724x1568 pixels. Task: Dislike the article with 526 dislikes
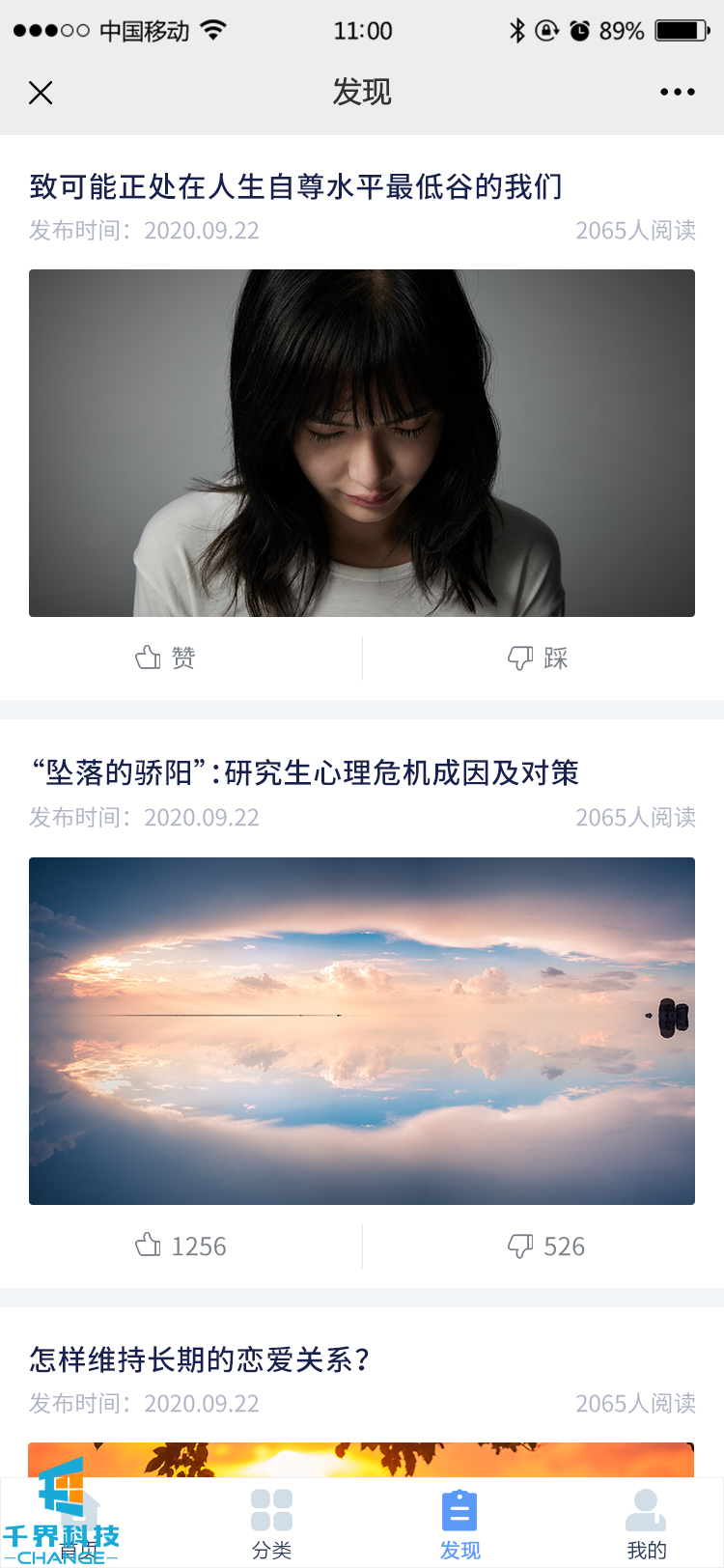click(x=546, y=1246)
